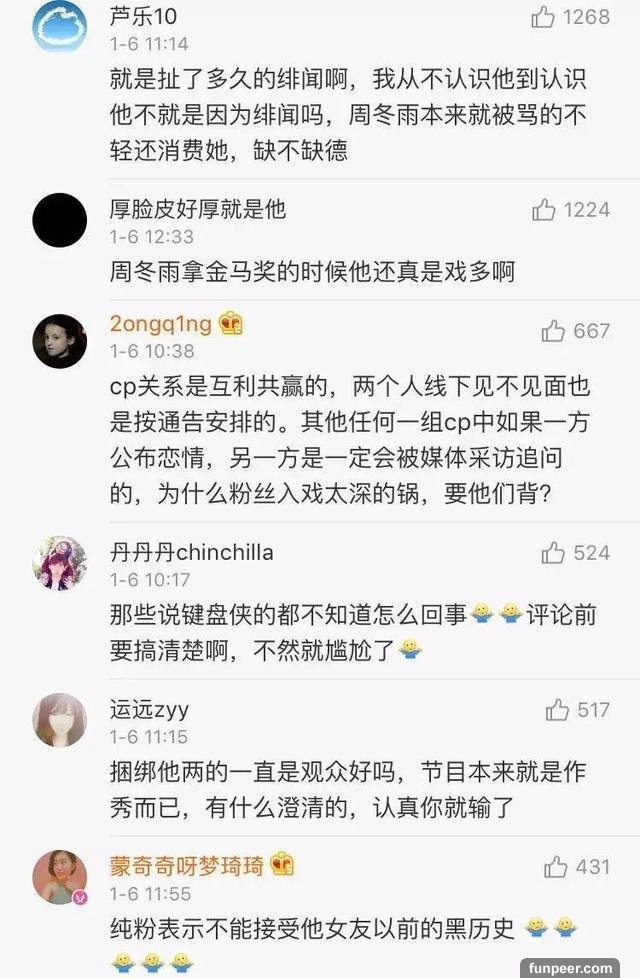
Task: Select the username 蒙奇奇呀梦琦琦
Action: click(186, 865)
